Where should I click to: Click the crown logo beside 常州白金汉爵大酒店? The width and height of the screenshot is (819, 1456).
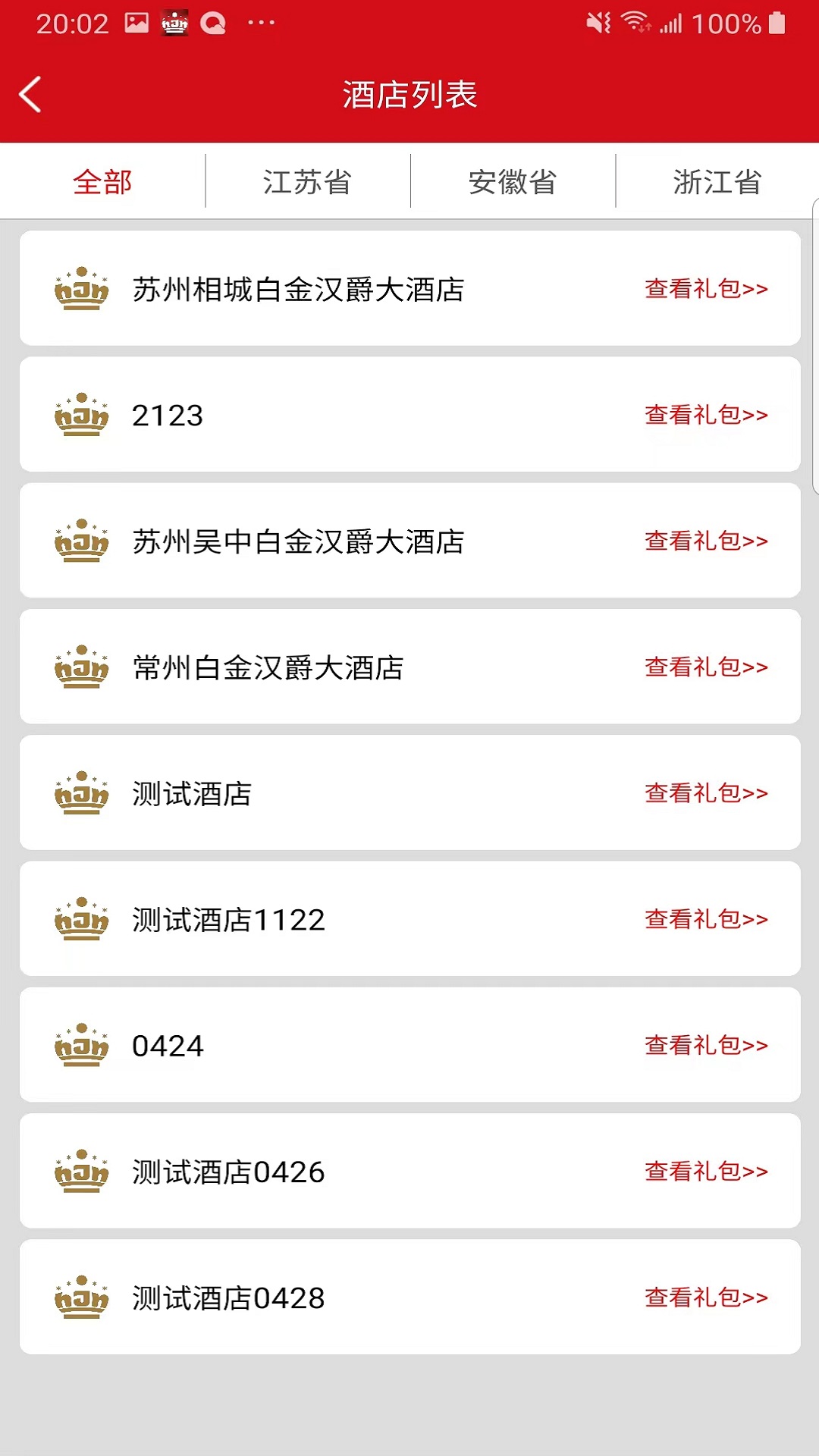click(x=82, y=667)
